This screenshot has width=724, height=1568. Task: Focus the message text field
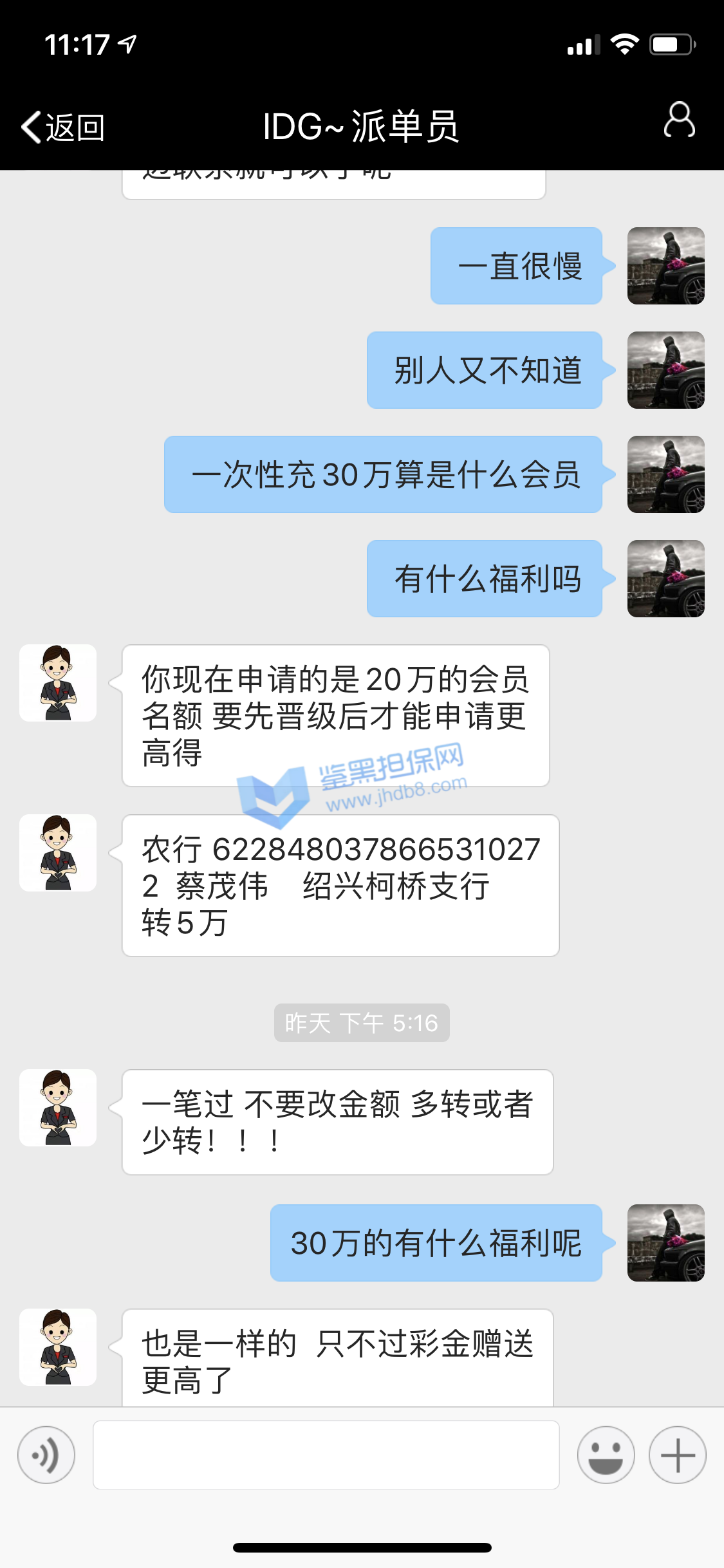326,1455
